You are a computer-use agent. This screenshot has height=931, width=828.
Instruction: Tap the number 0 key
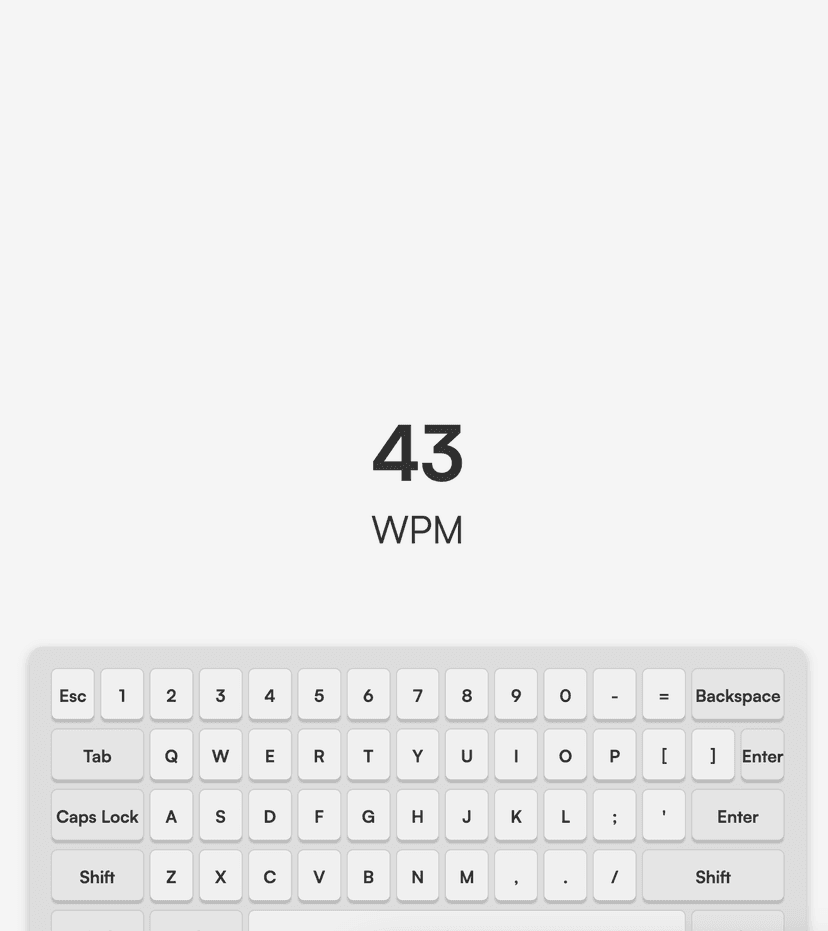565,695
